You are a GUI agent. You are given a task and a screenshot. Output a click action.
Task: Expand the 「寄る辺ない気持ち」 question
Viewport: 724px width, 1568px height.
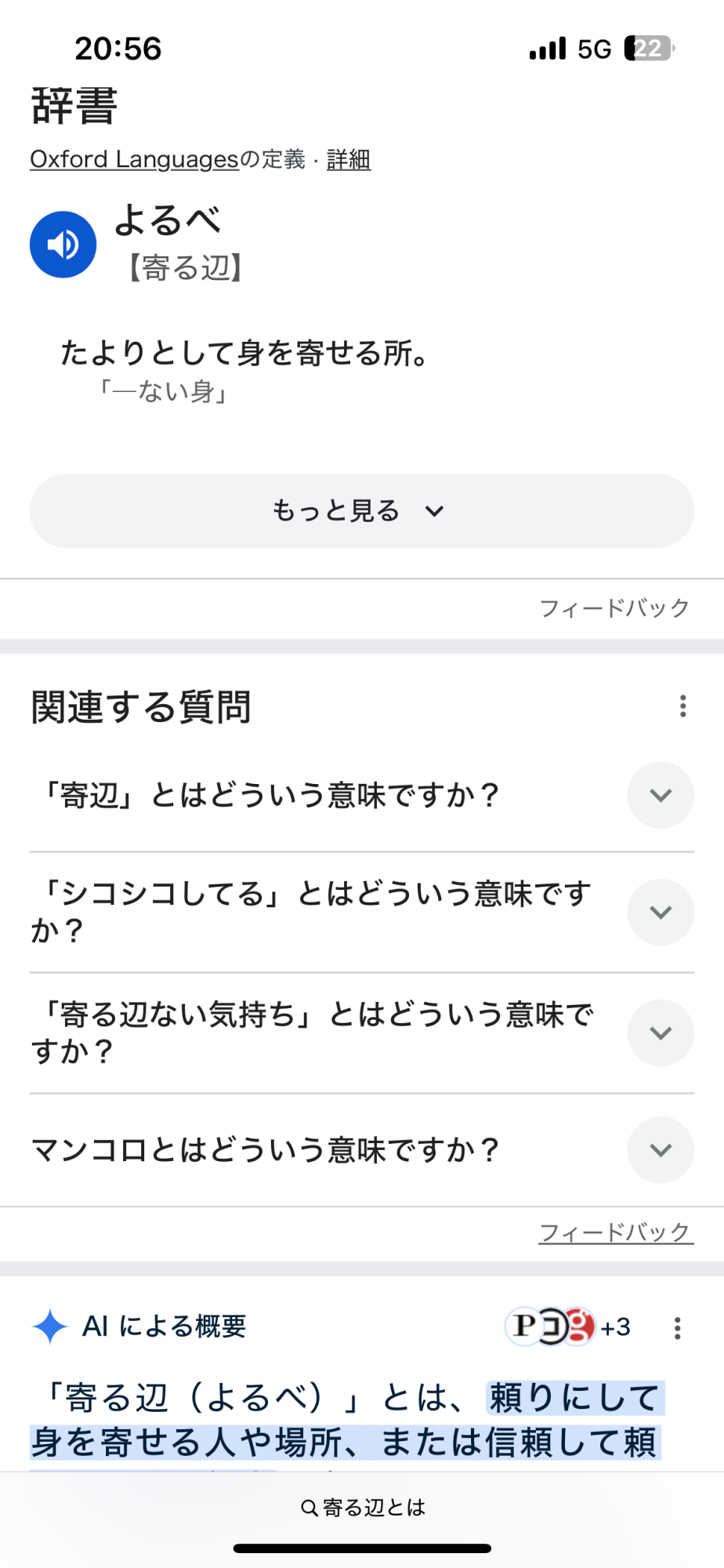pos(661,1033)
